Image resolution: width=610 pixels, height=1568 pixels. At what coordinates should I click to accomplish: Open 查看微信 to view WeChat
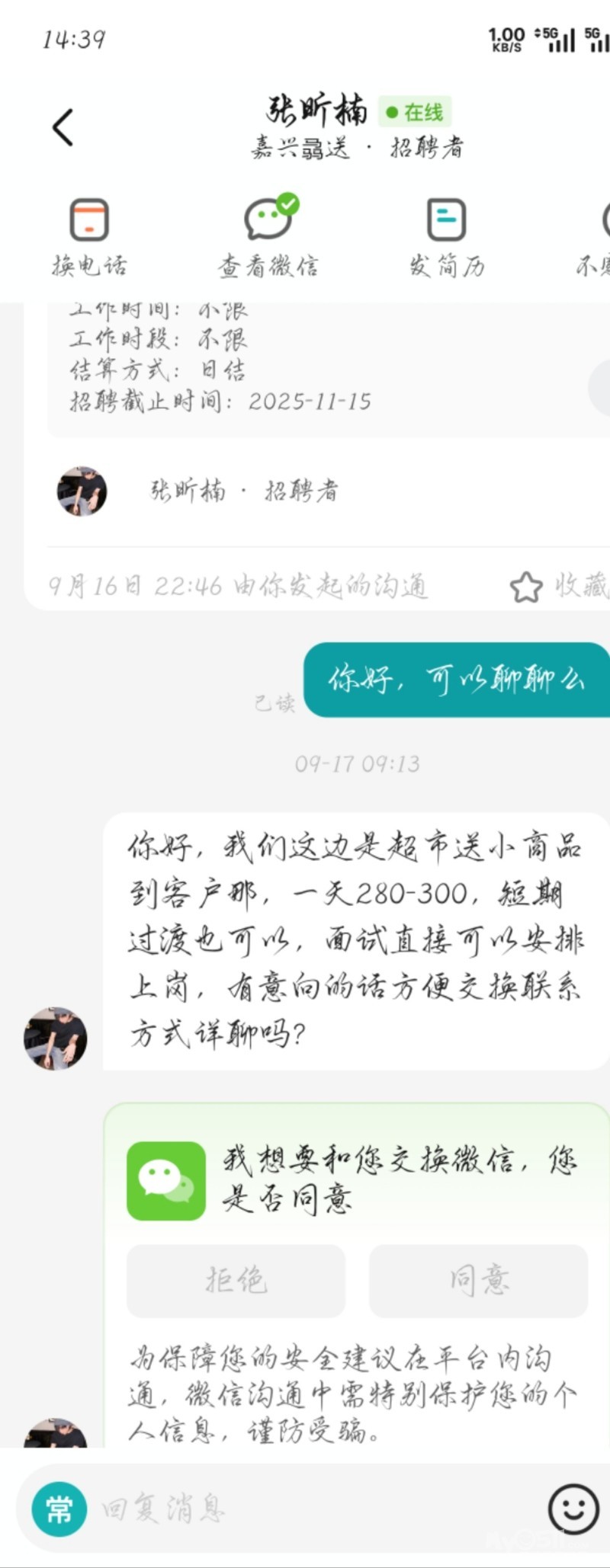pos(268,237)
